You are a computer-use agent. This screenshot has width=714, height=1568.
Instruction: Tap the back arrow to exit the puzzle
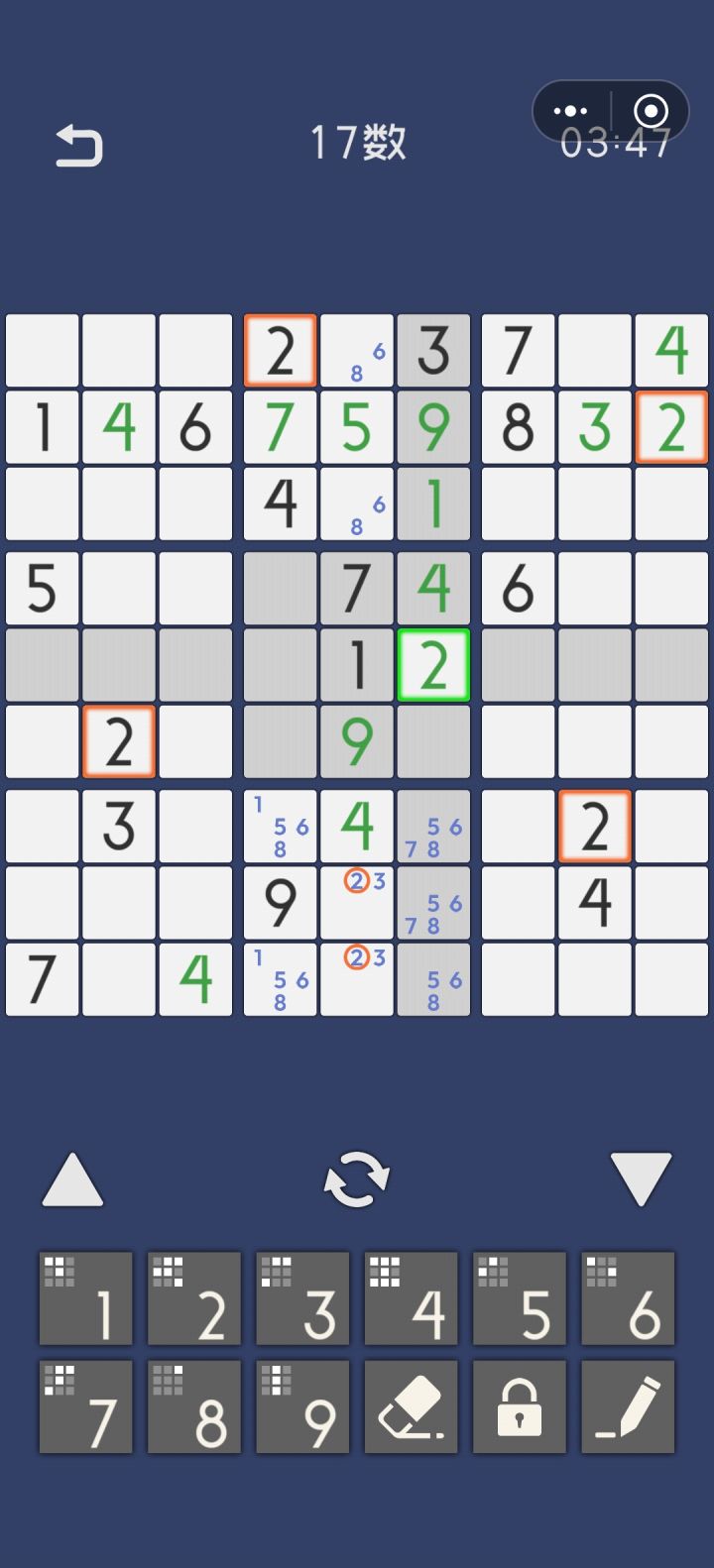point(81,144)
